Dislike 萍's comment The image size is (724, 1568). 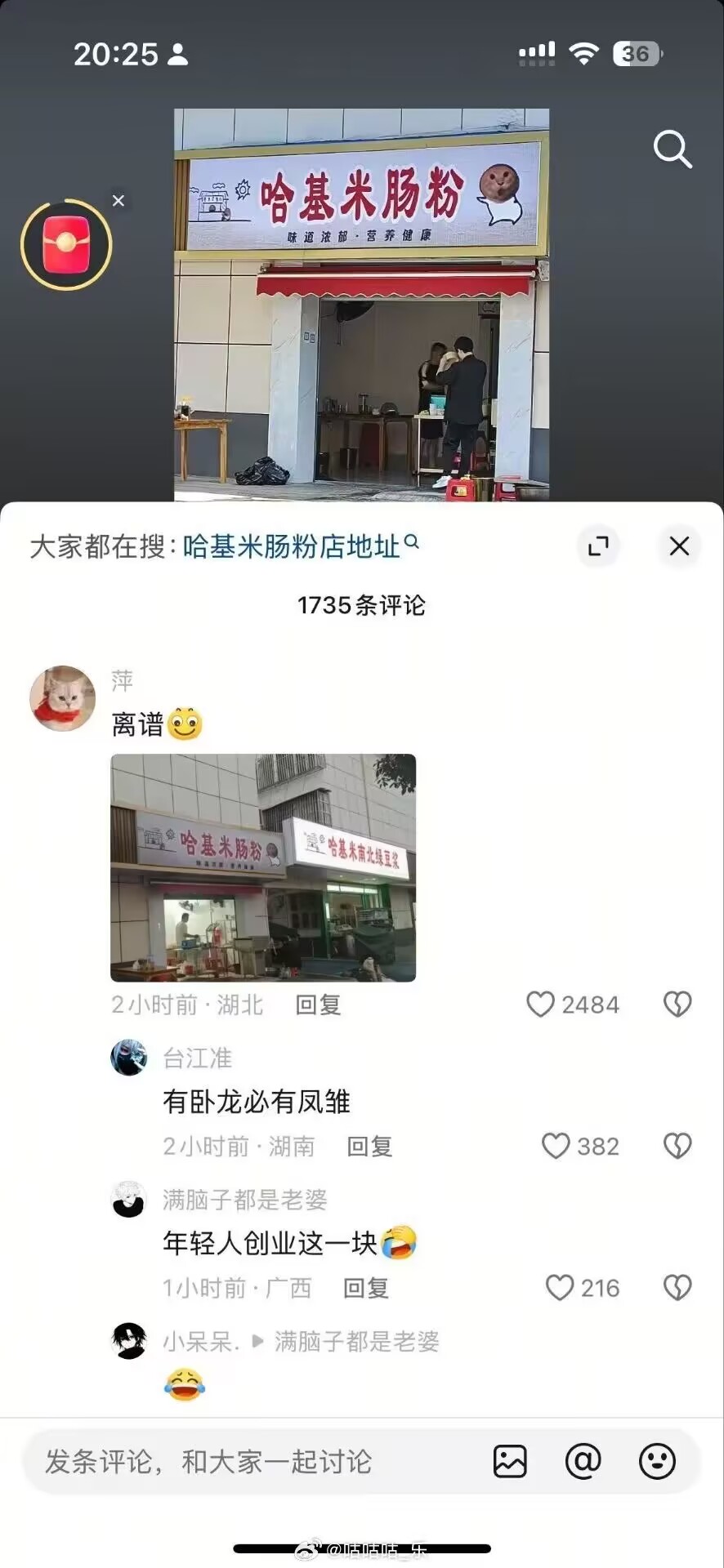coord(677,1004)
